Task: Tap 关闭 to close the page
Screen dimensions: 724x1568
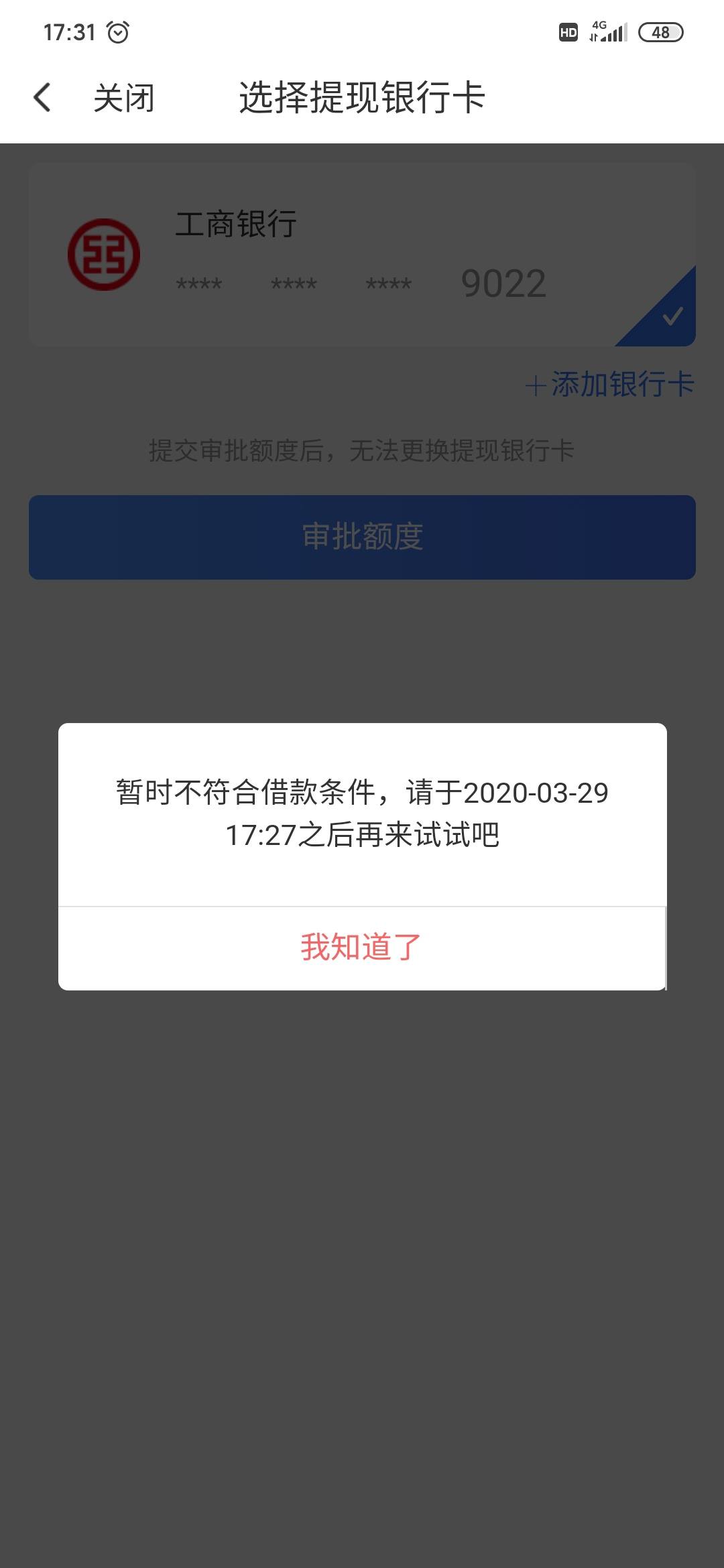Action: click(x=124, y=99)
